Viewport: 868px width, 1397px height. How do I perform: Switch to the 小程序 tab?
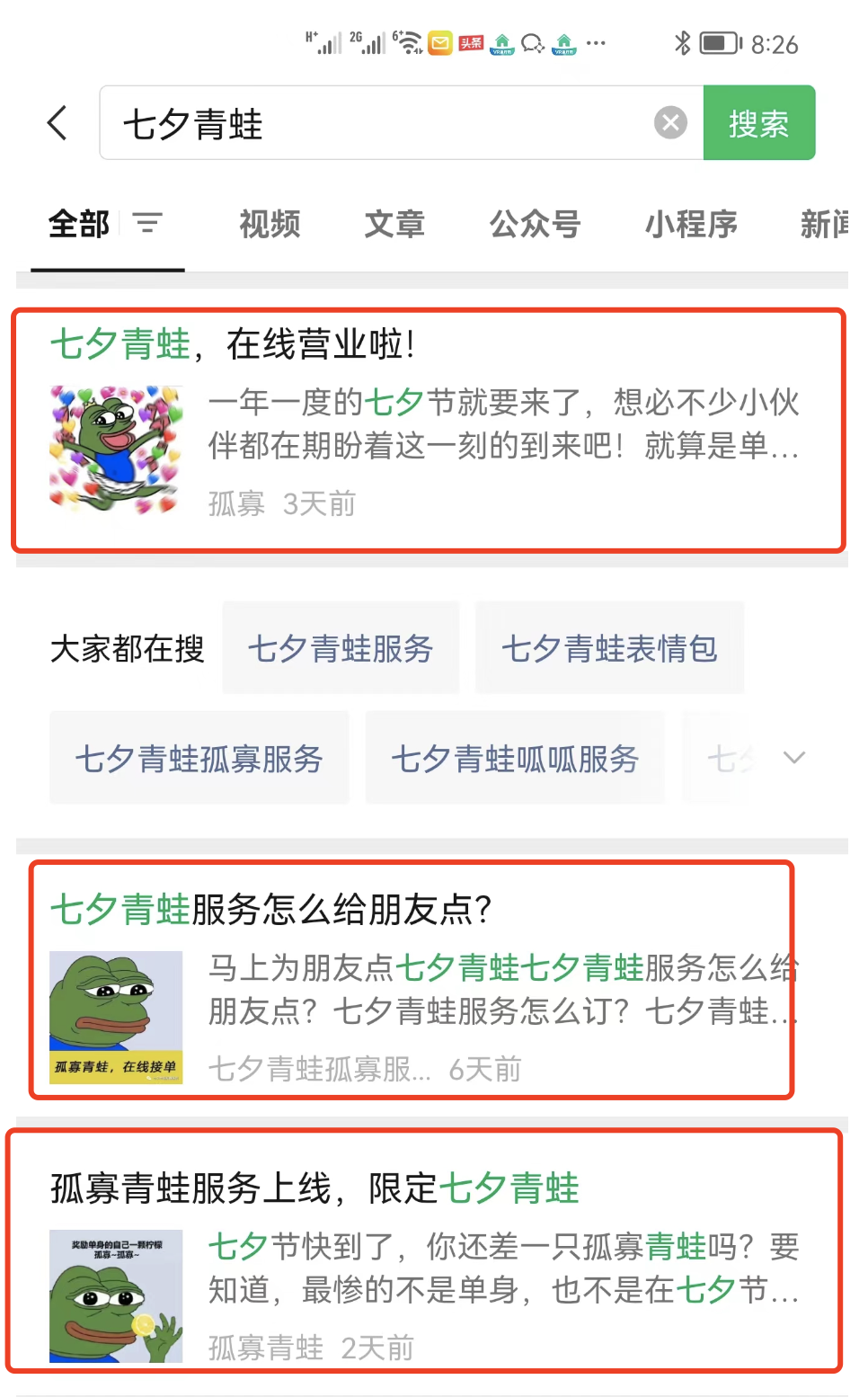(x=690, y=224)
